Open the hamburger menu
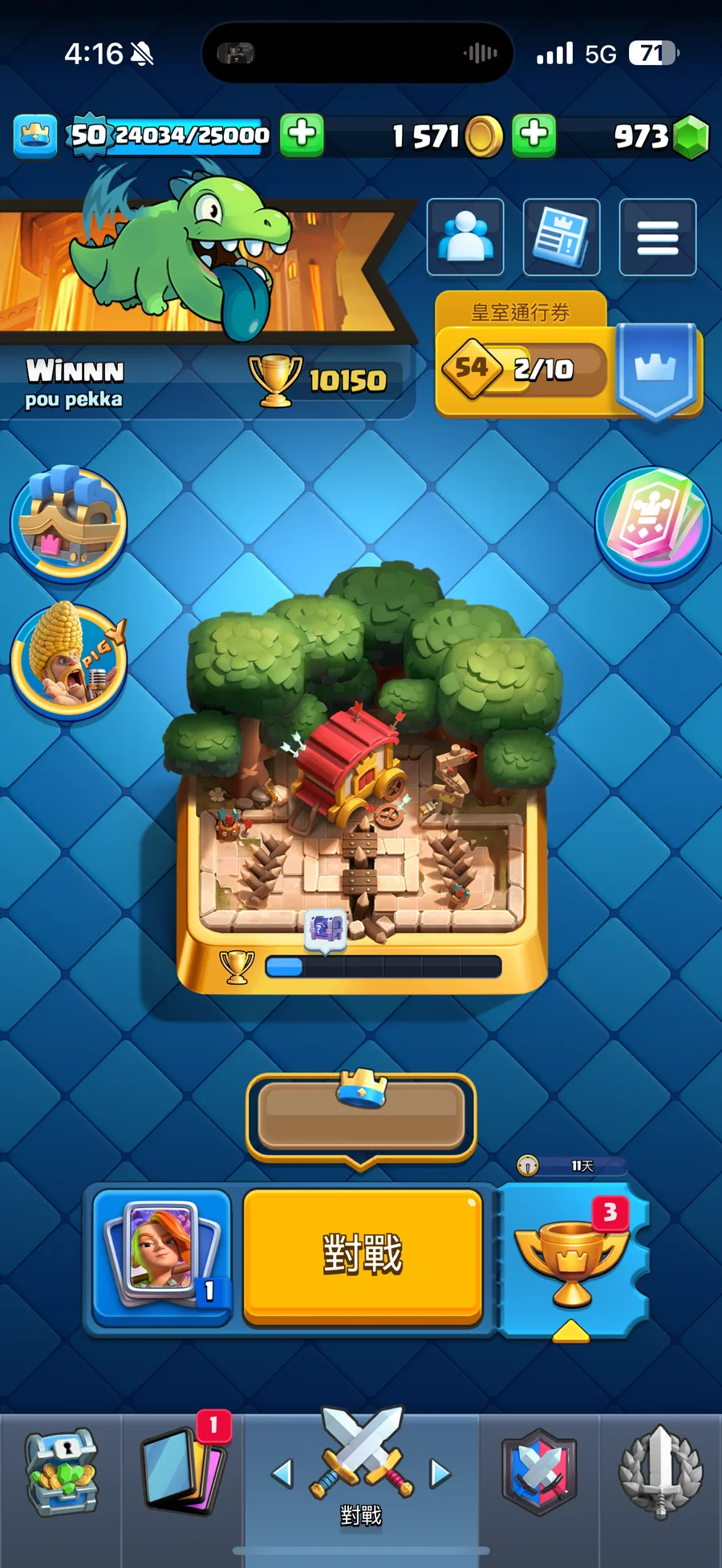 pos(658,237)
